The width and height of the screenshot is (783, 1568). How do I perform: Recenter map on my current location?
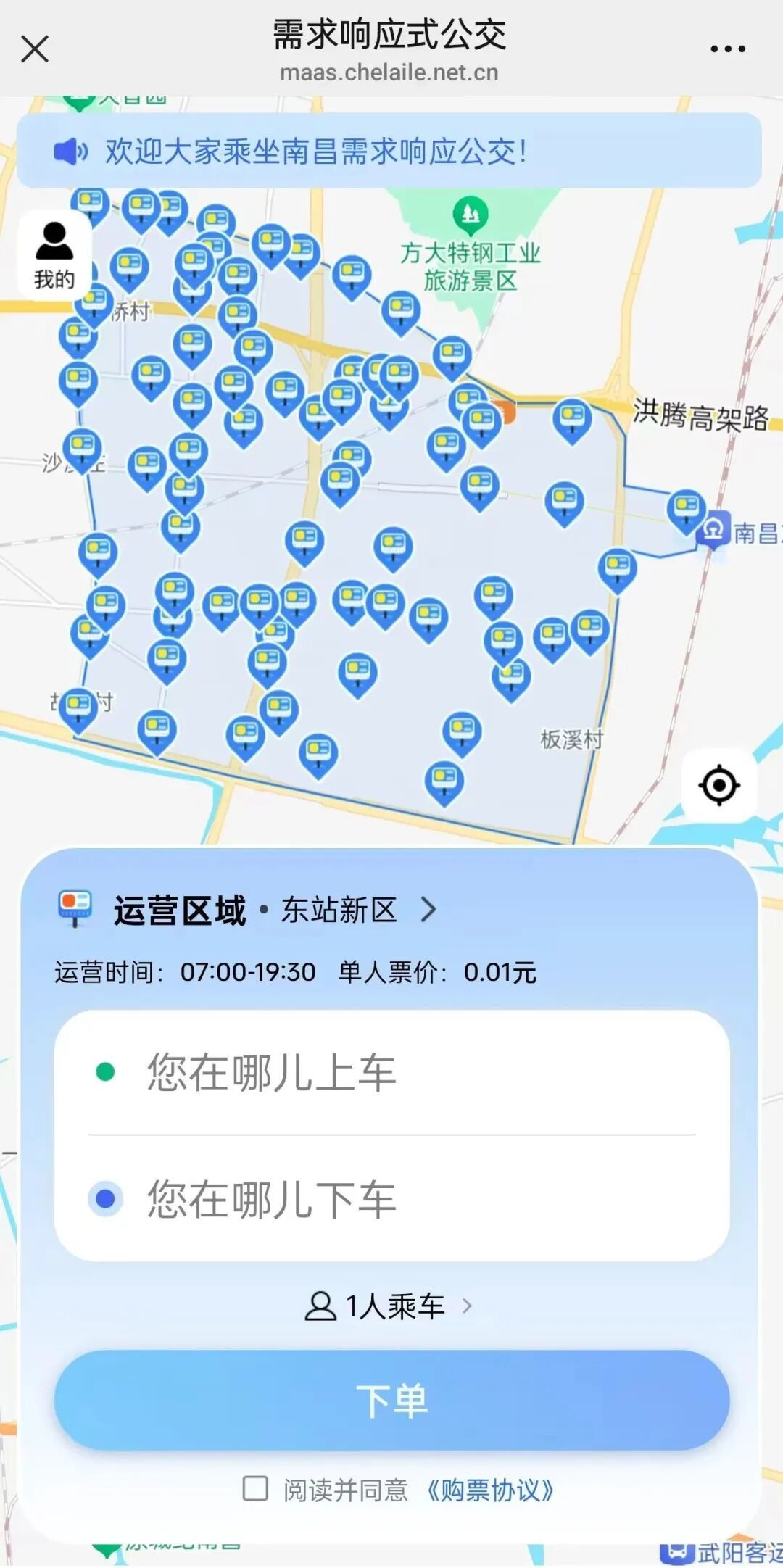pyautogui.click(x=718, y=785)
